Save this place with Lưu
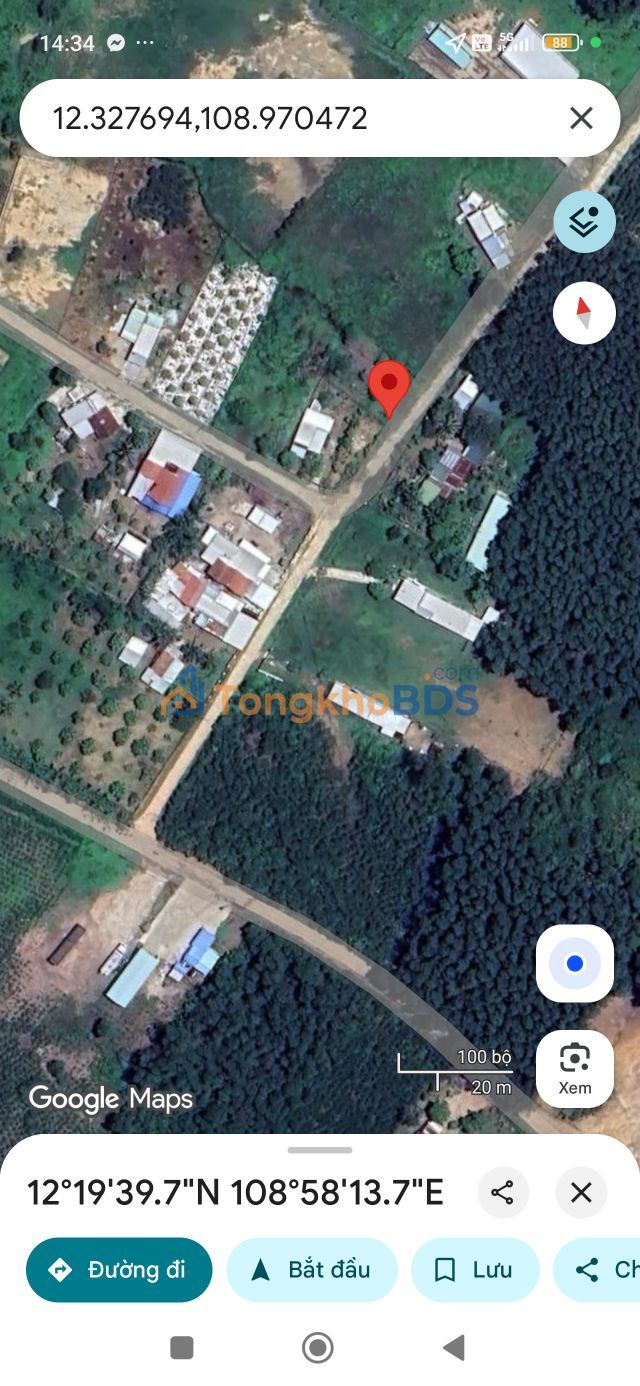Image resolution: width=640 pixels, height=1386 pixels. [x=475, y=1270]
